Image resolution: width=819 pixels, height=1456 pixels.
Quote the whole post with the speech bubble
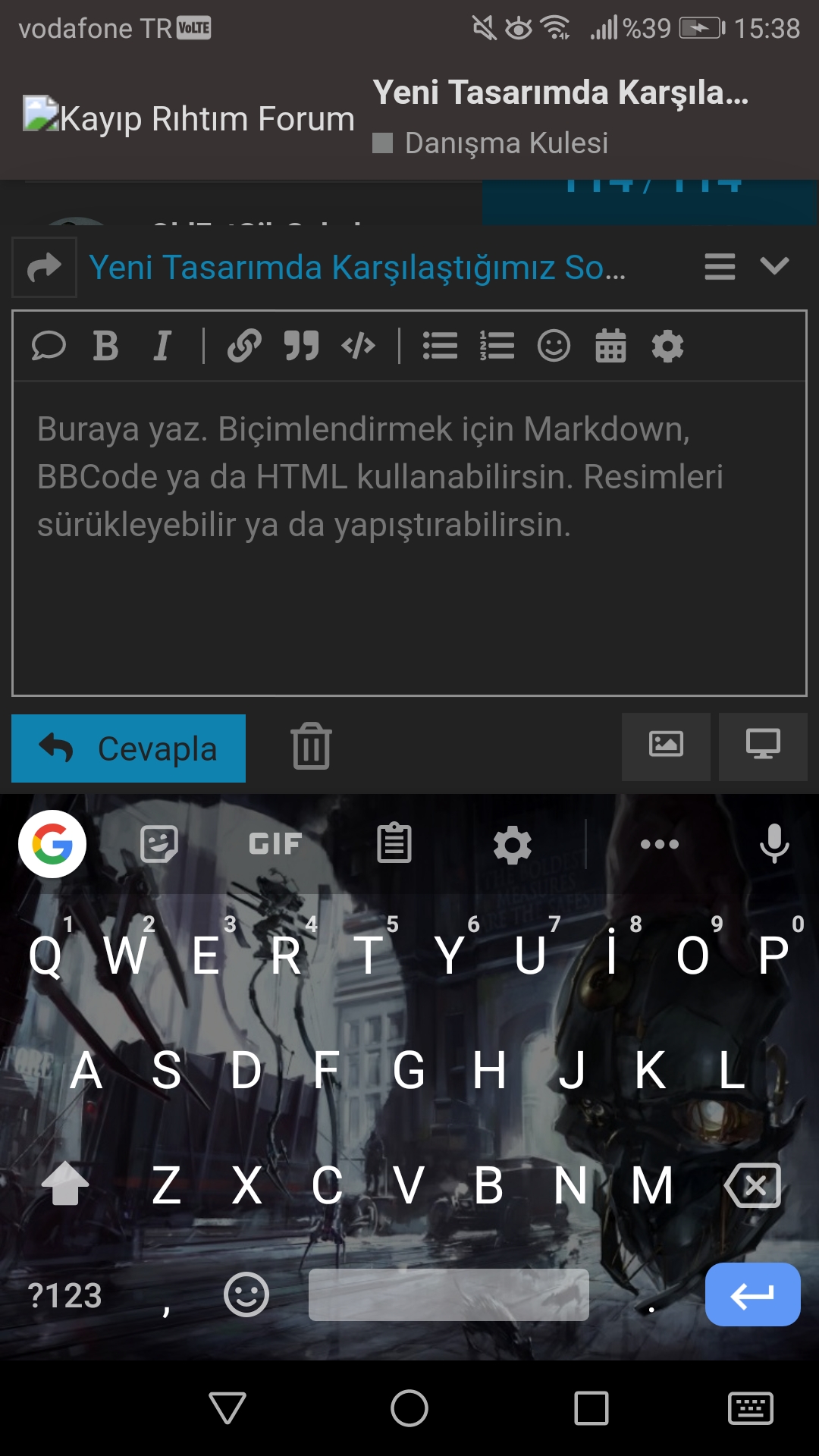click(49, 347)
